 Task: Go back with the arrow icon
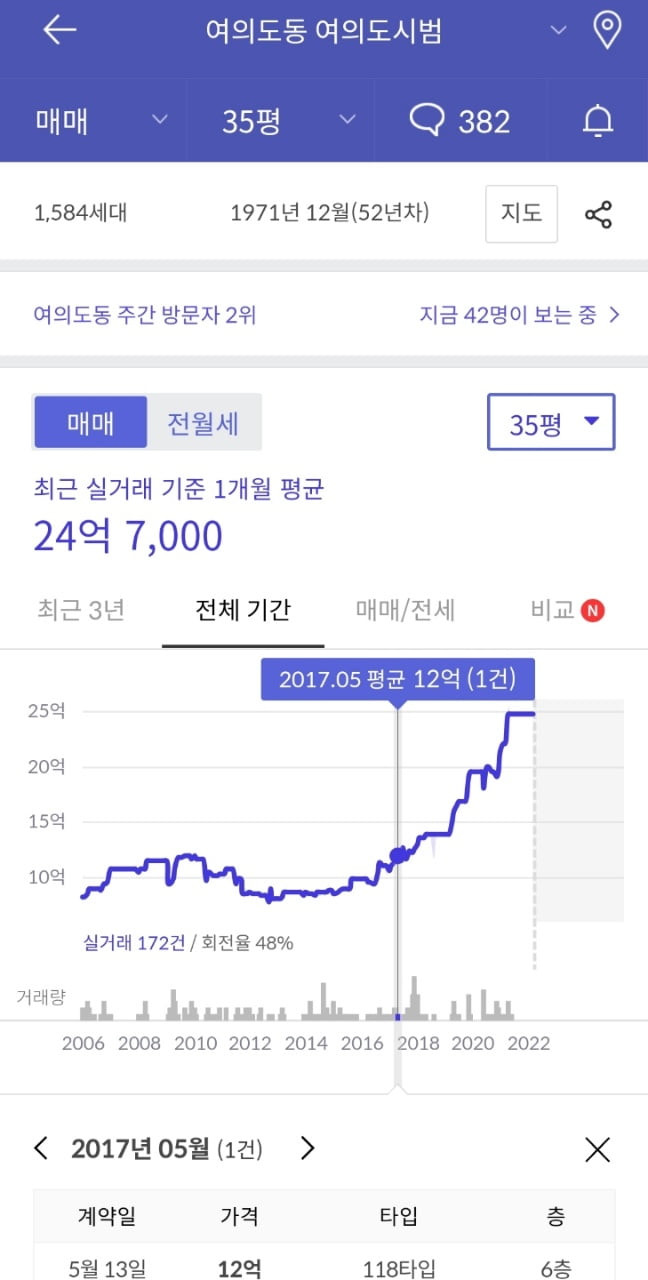coord(59,31)
